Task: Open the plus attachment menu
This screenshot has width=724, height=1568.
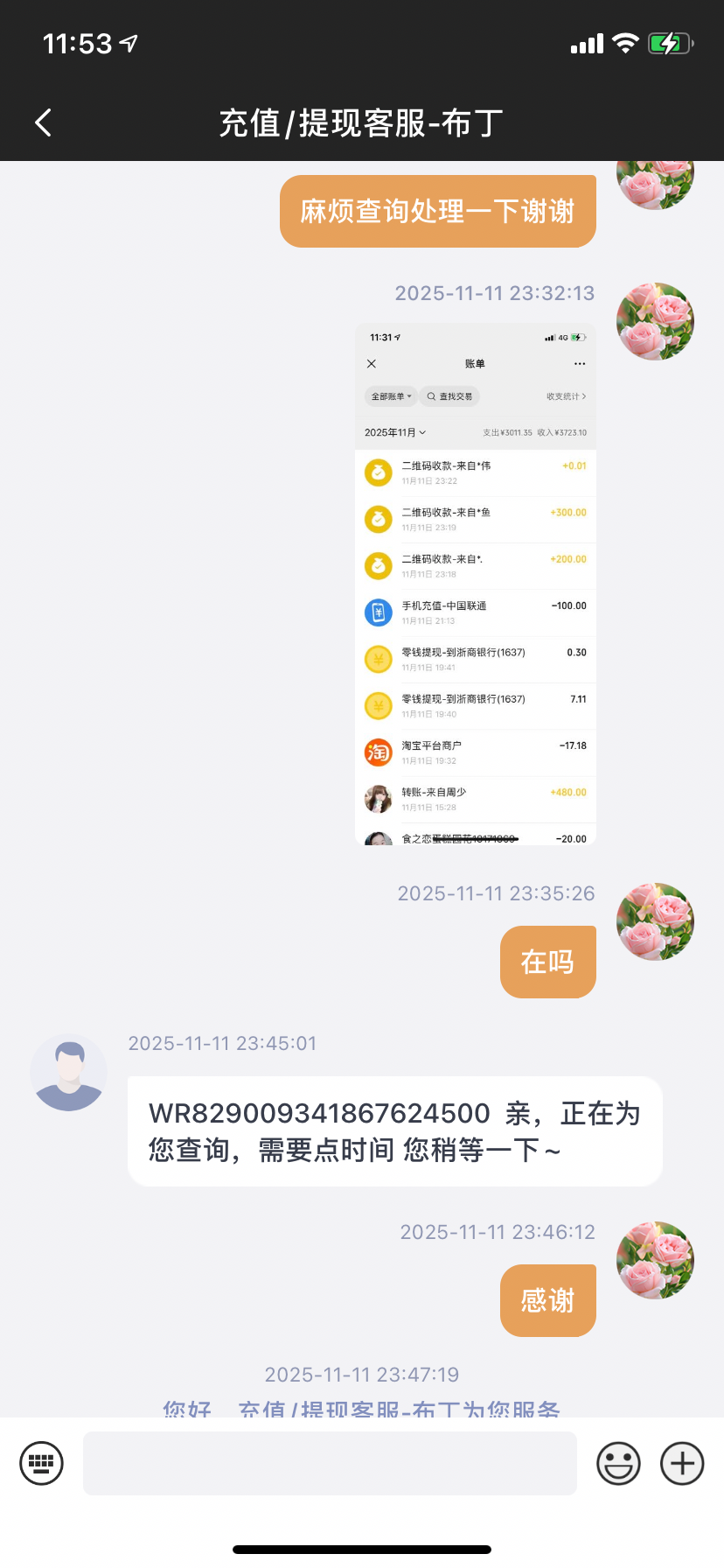Action: tap(682, 1463)
